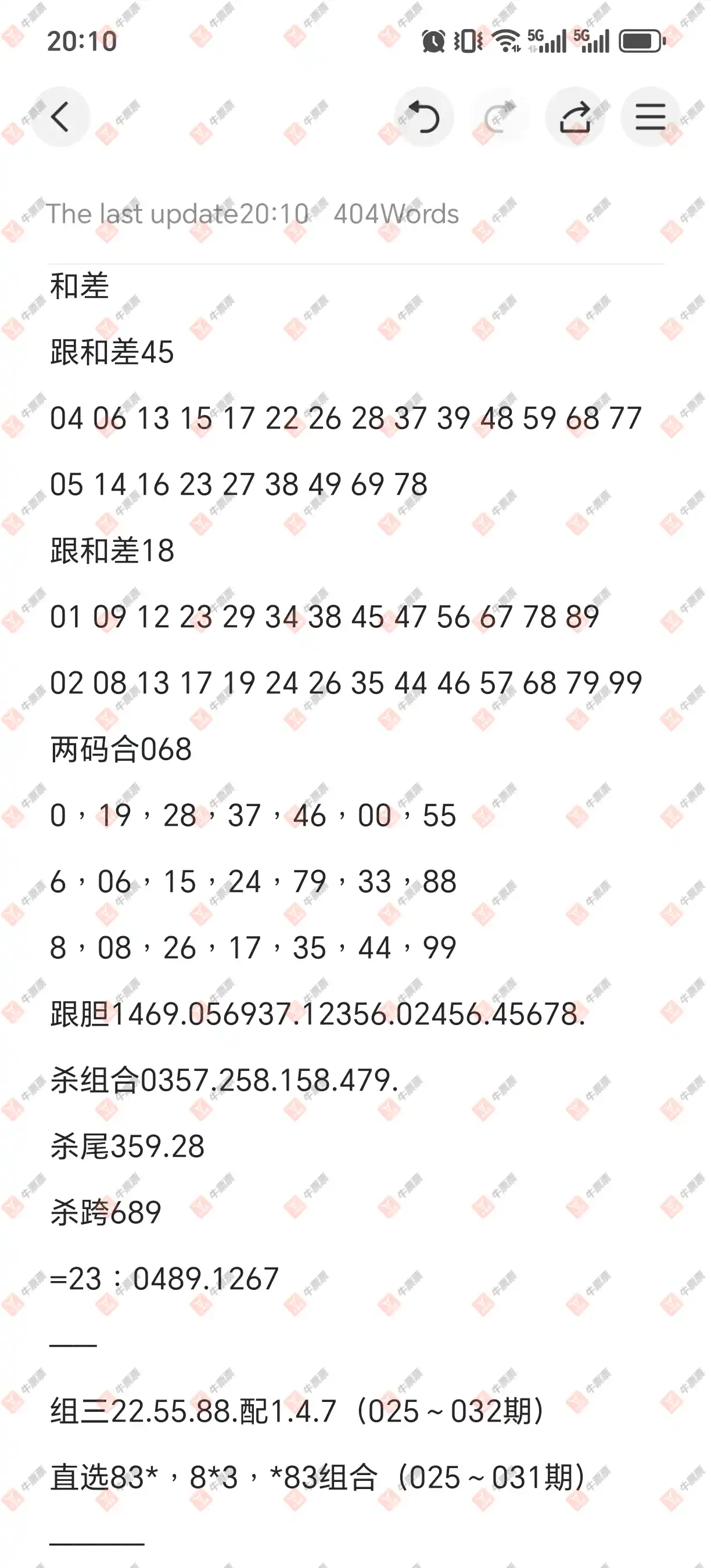Navigate back using the back arrow
This screenshot has width=711, height=1568.
[61, 116]
